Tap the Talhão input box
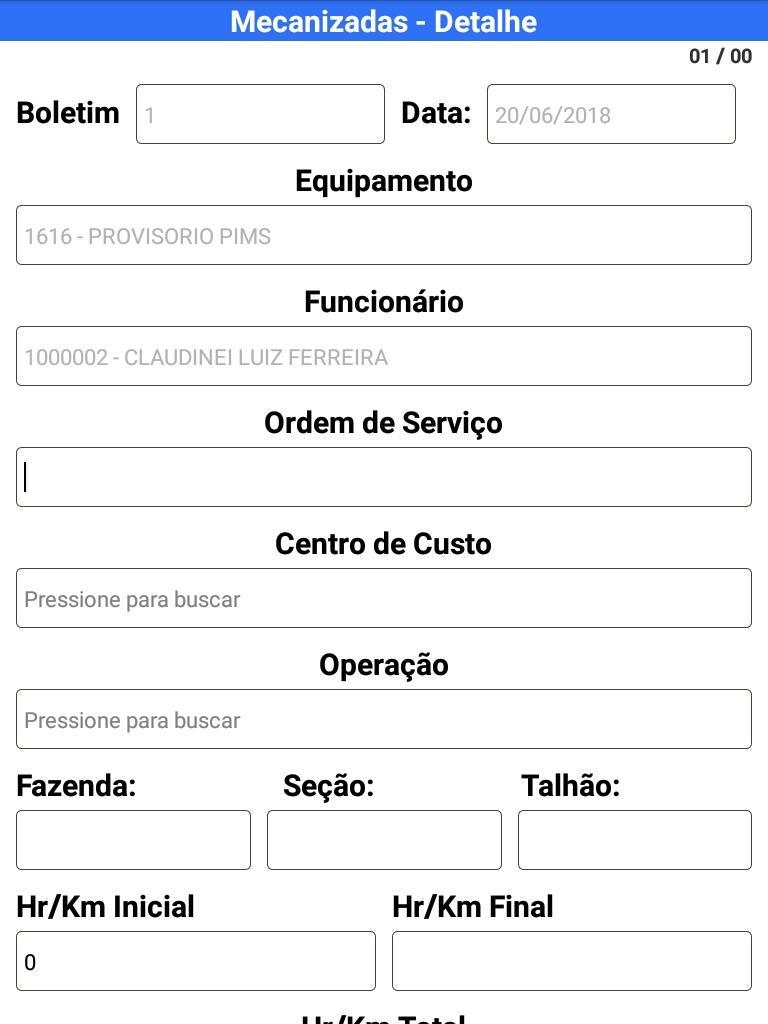Viewport: 768px width, 1024px height. [634, 840]
